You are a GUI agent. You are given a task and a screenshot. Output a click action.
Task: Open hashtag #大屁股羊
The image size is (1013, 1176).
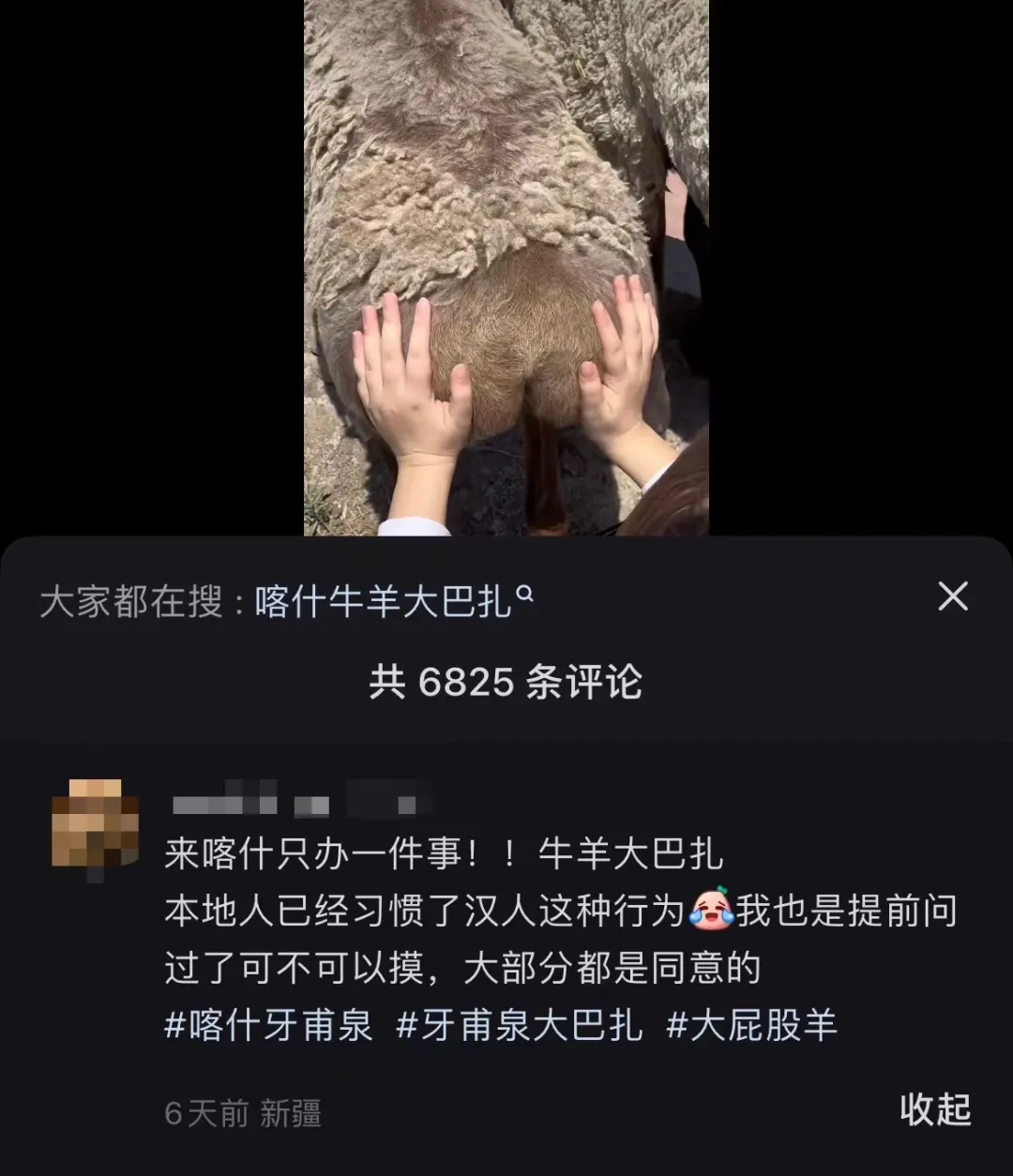click(x=751, y=1025)
